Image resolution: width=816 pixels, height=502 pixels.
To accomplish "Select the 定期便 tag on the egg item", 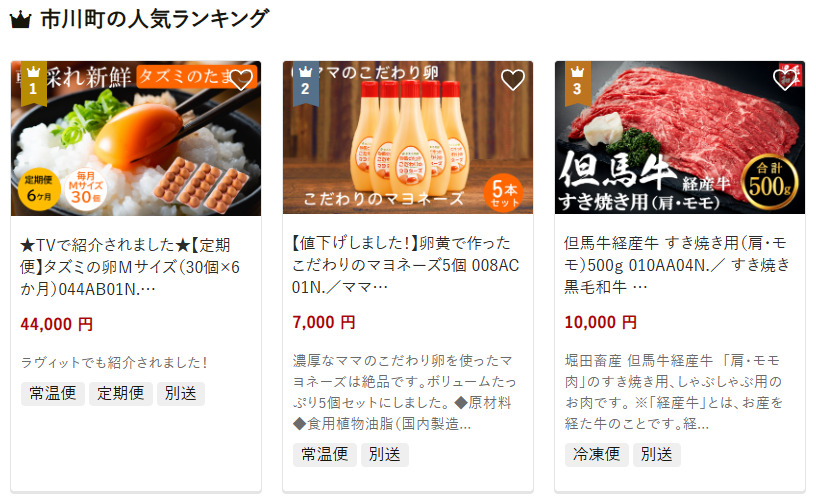I will pos(120,393).
